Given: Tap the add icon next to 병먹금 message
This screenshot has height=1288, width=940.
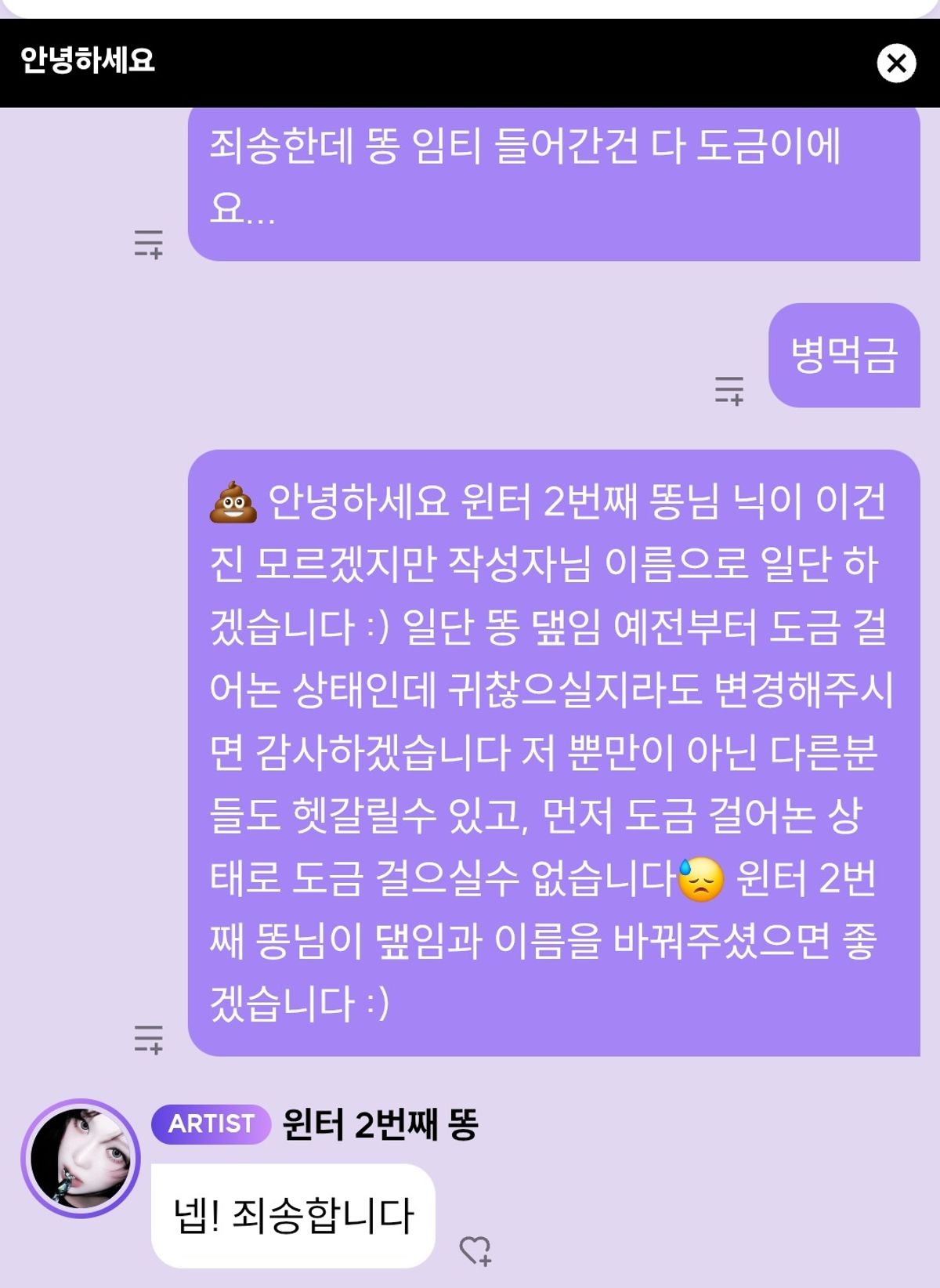Looking at the screenshot, I should pos(728,390).
